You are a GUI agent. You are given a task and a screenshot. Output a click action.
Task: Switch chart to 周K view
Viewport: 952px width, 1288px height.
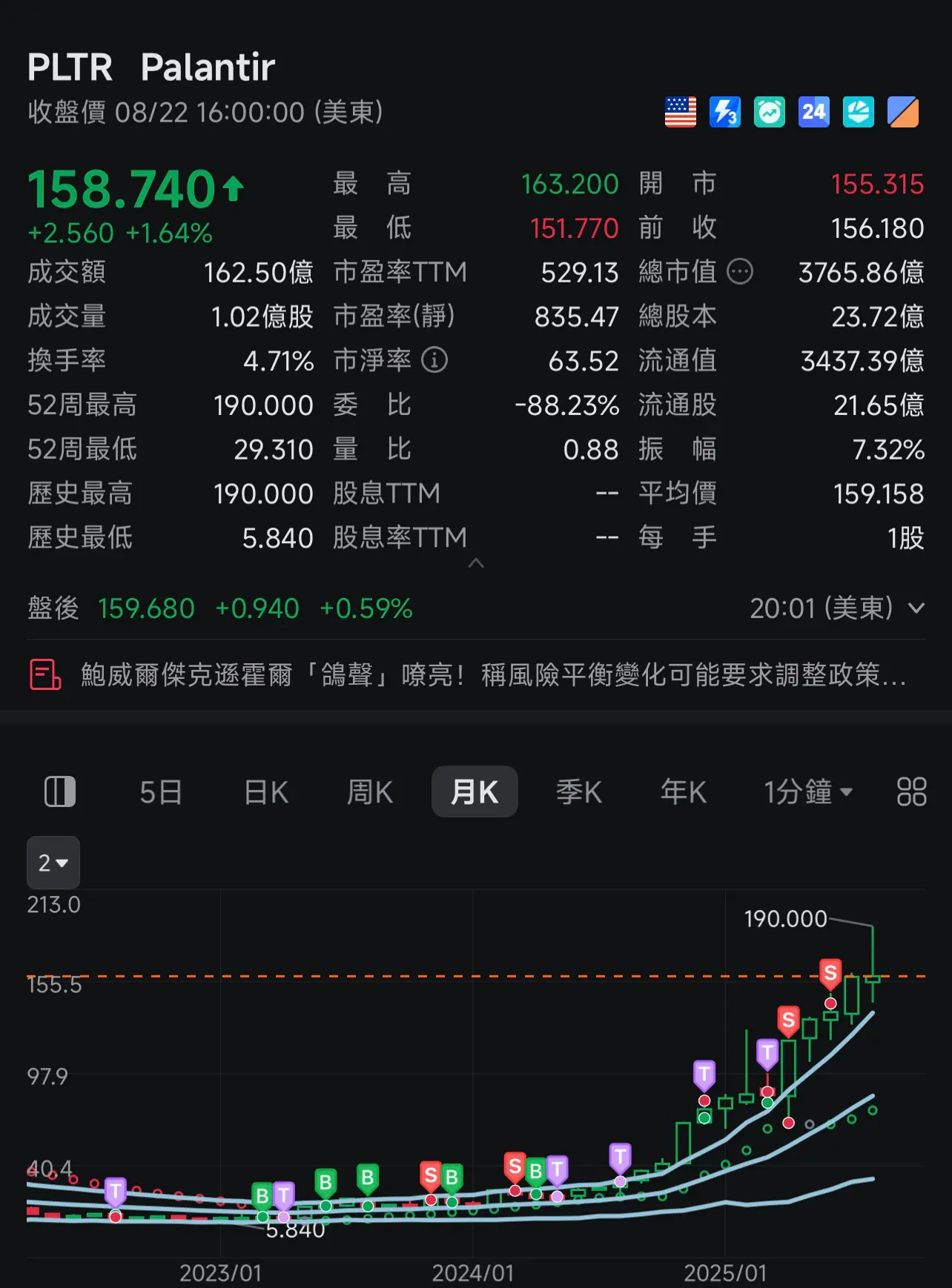pyautogui.click(x=370, y=792)
